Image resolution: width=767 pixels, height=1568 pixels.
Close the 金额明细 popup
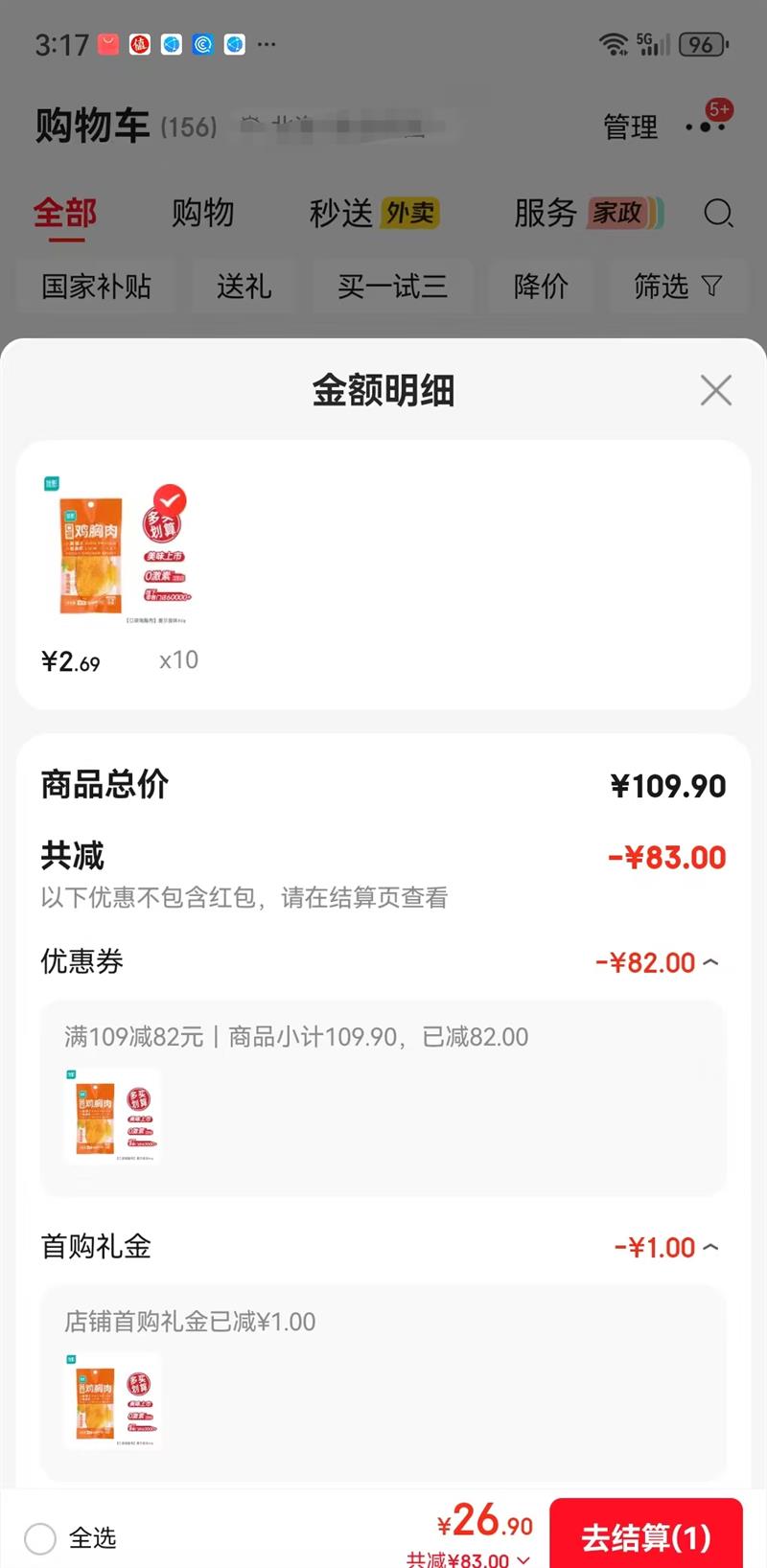716,391
